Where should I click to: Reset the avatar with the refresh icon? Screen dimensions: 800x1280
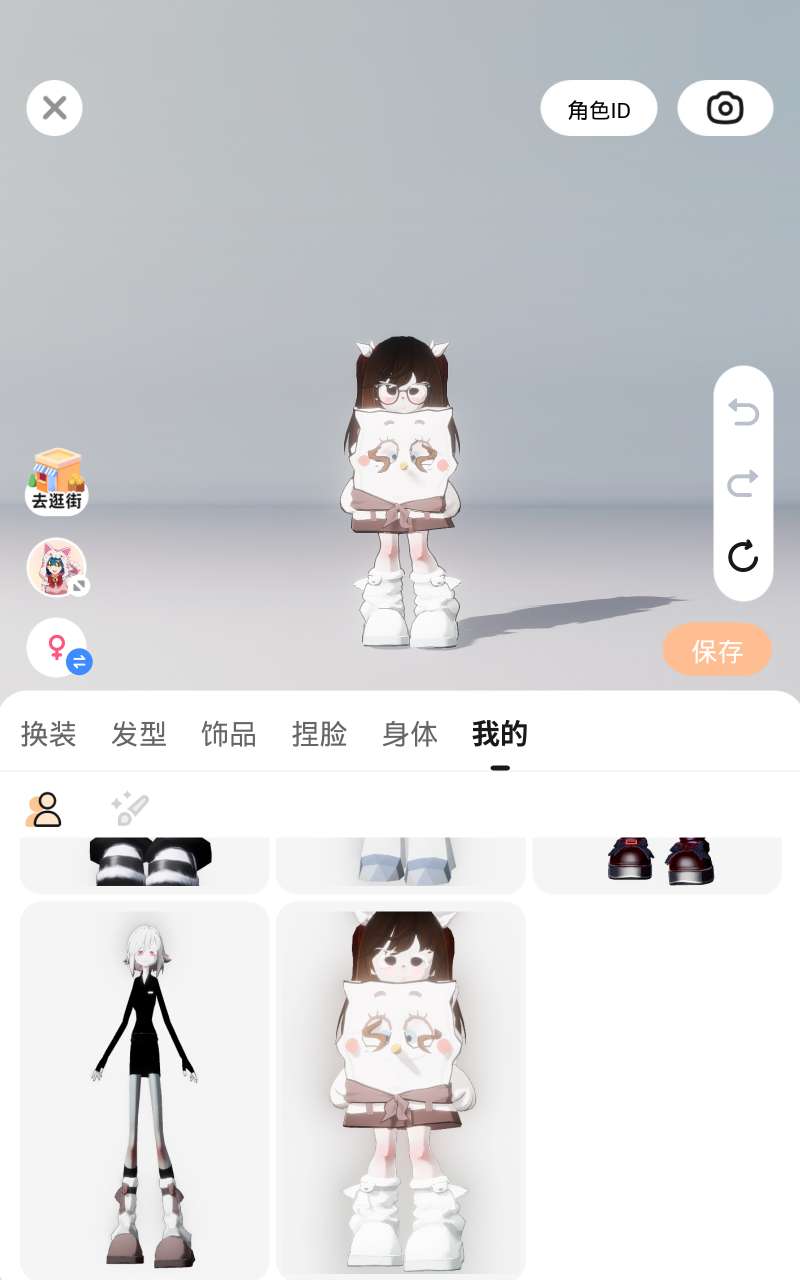pyautogui.click(x=743, y=556)
